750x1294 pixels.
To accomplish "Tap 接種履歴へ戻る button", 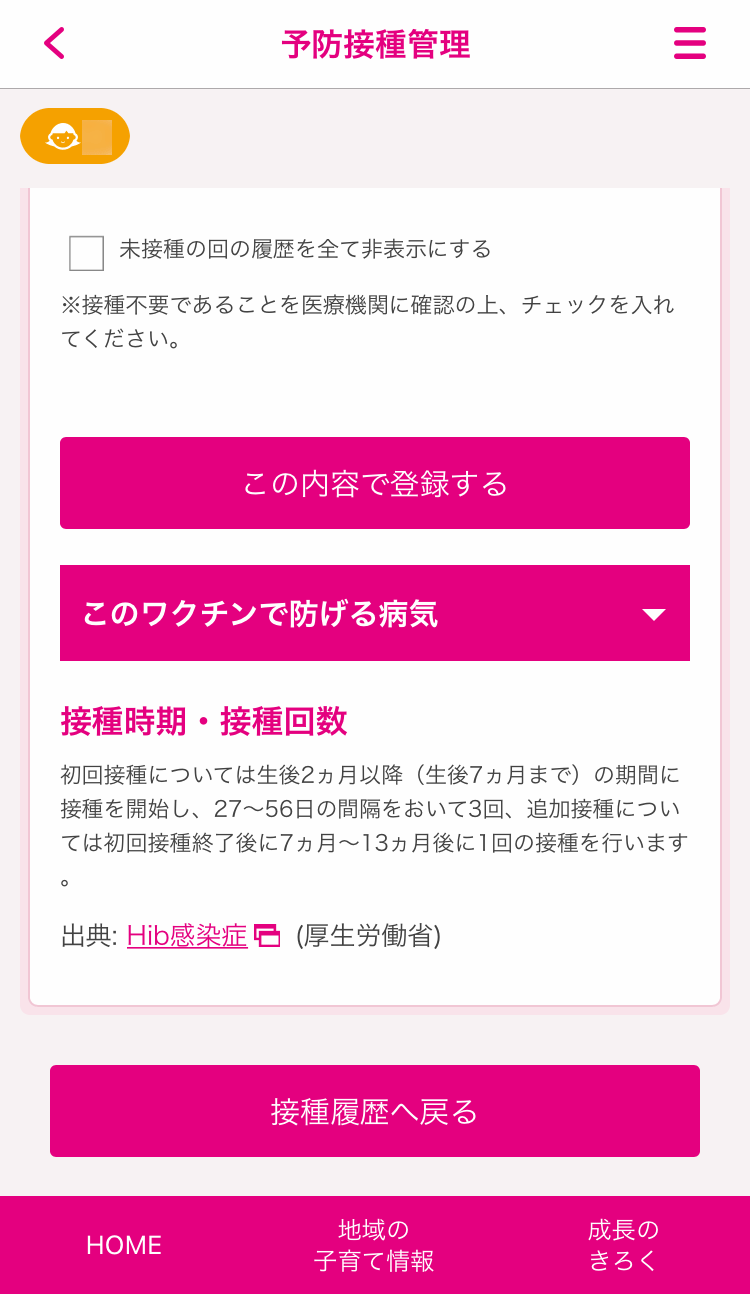I will (375, 1111).
